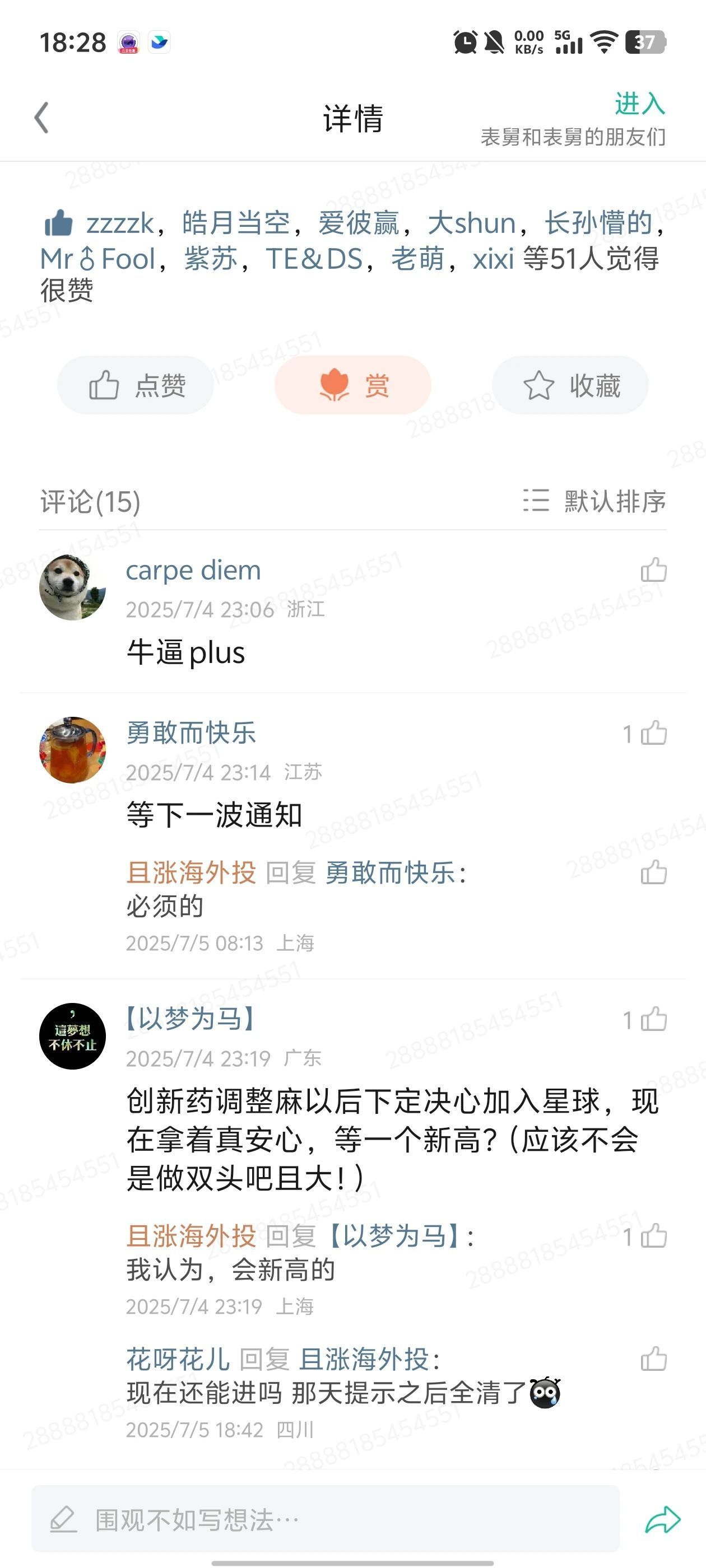
Task: Open 【以梦为马】's avatar
Action: pos(72,1036)
